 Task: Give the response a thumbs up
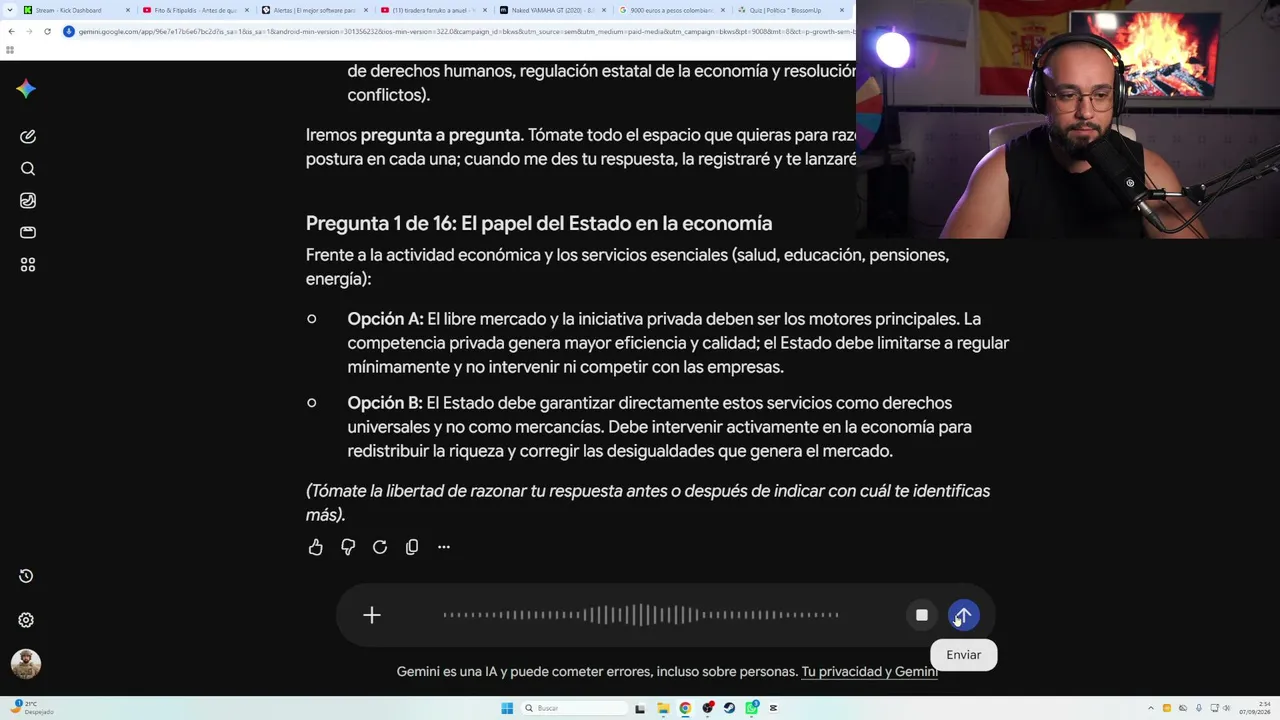coord(316,547)
